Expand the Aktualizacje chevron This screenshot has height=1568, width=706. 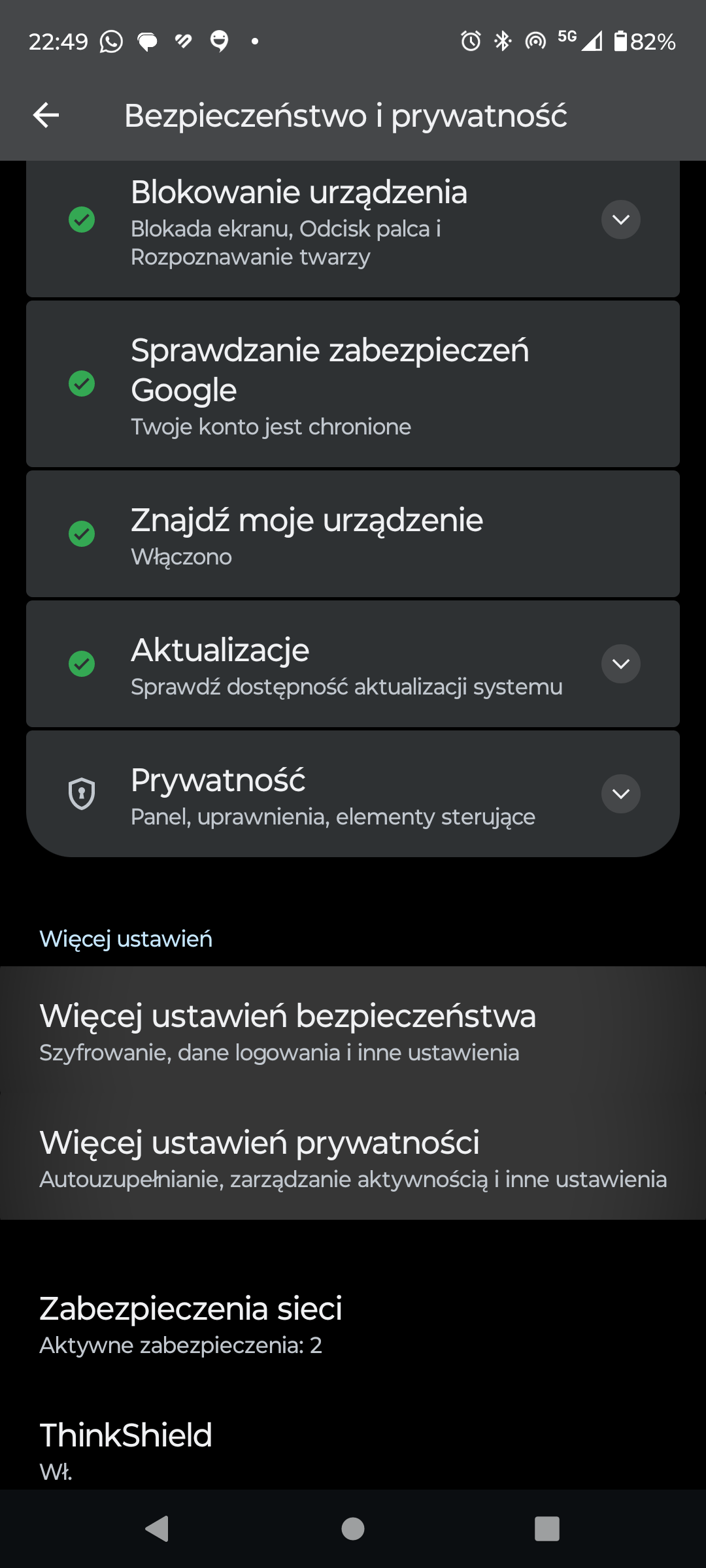620,664
